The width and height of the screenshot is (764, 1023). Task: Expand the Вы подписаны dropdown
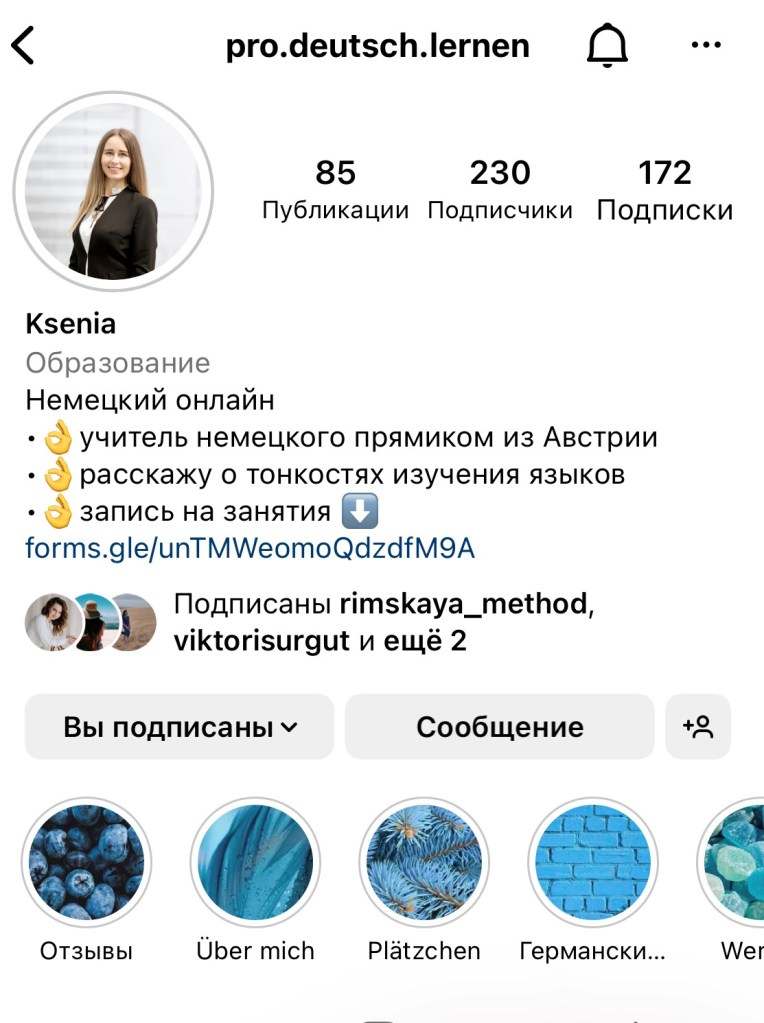coord(180,727)
